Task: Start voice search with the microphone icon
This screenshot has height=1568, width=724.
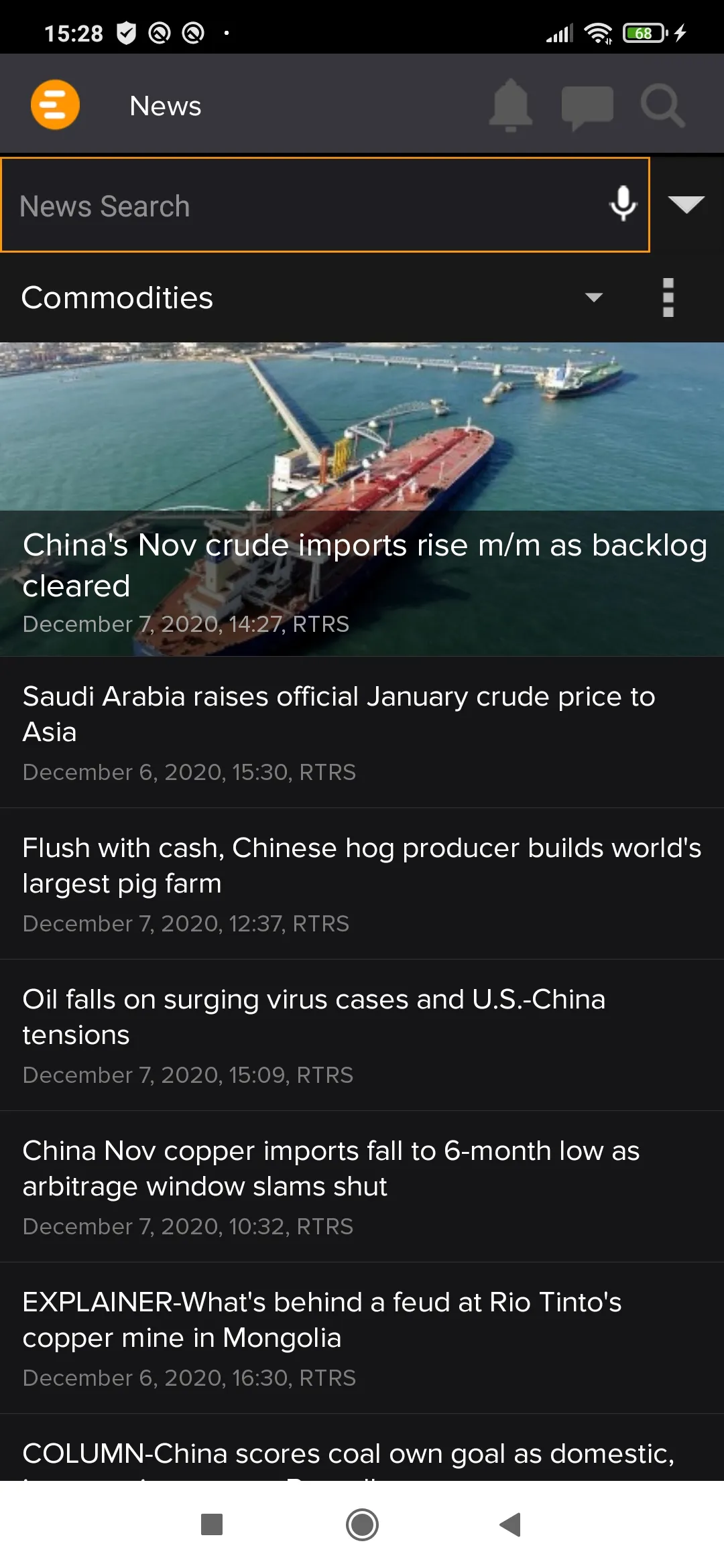Action: click(x=622, y=205)
